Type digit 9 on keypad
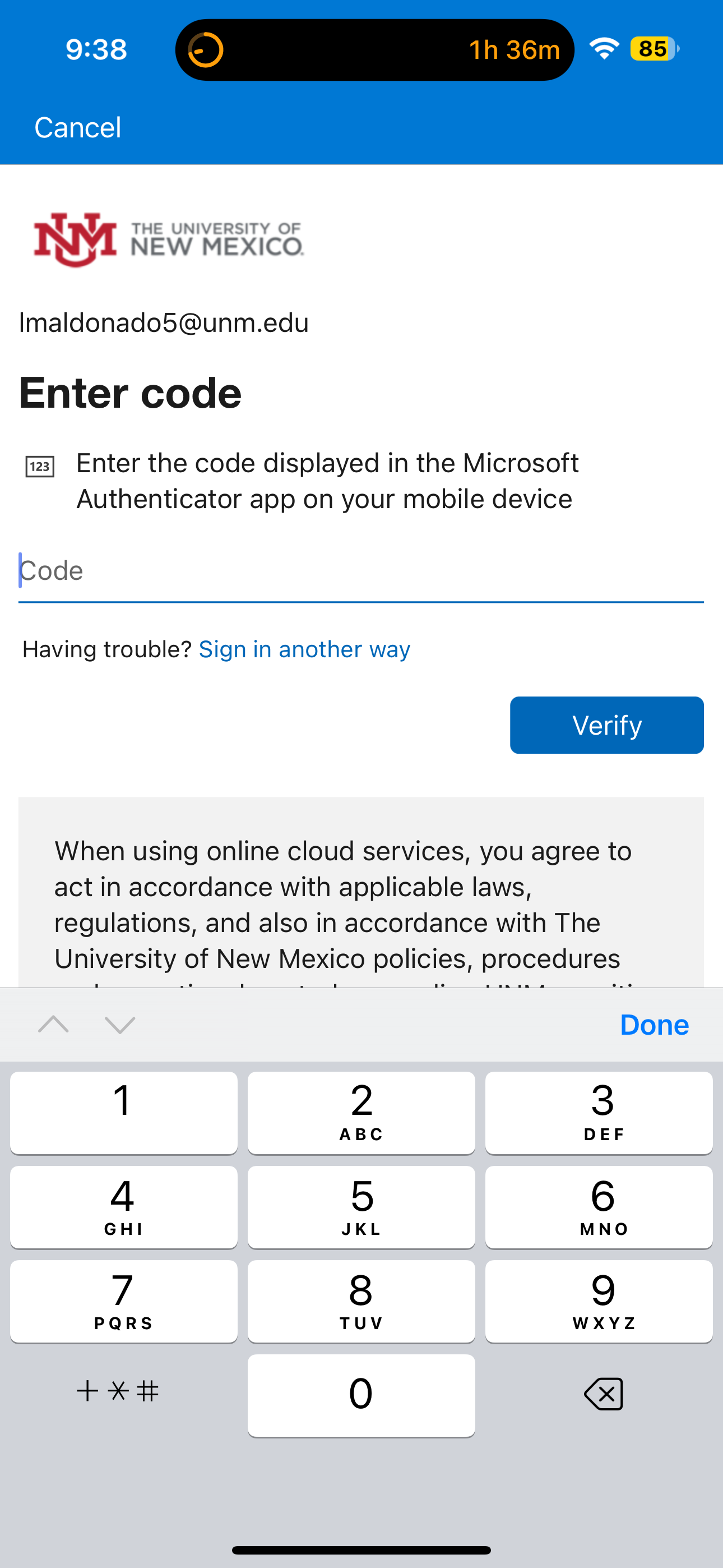 598,1302
